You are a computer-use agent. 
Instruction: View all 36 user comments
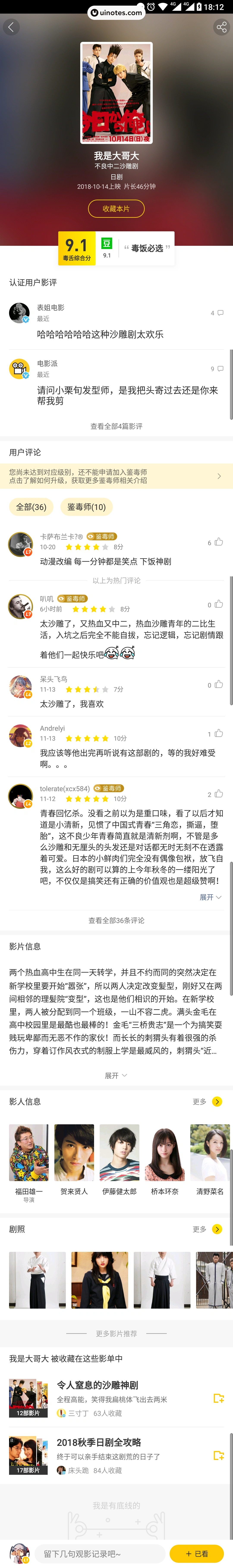pos(116,920)
